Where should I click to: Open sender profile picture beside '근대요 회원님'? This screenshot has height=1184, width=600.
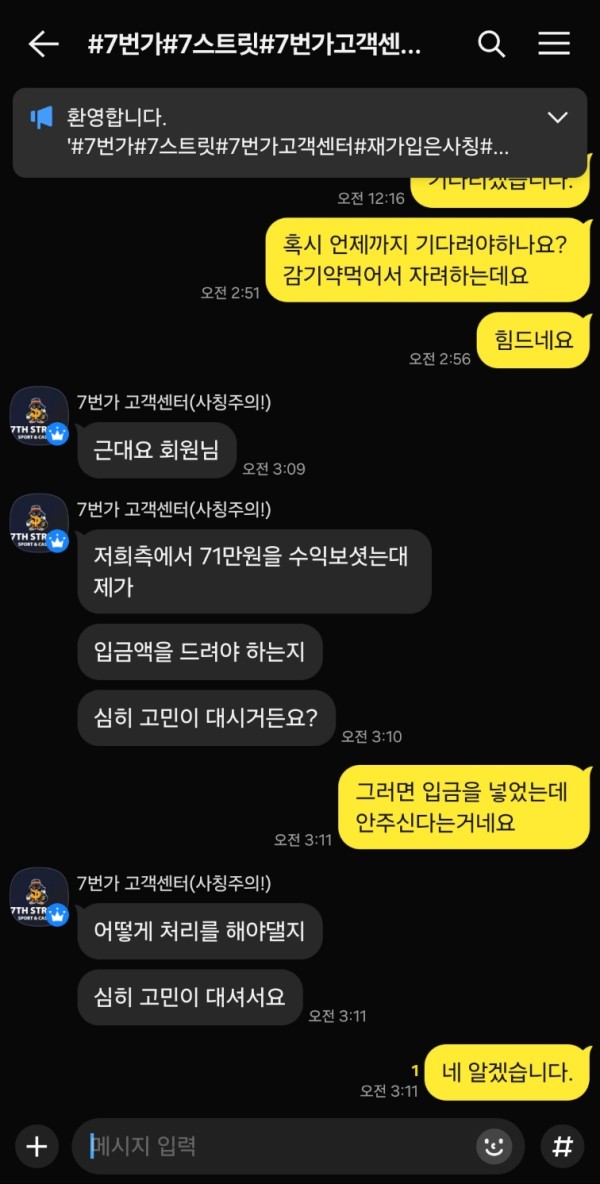click(x=38, y=415)
